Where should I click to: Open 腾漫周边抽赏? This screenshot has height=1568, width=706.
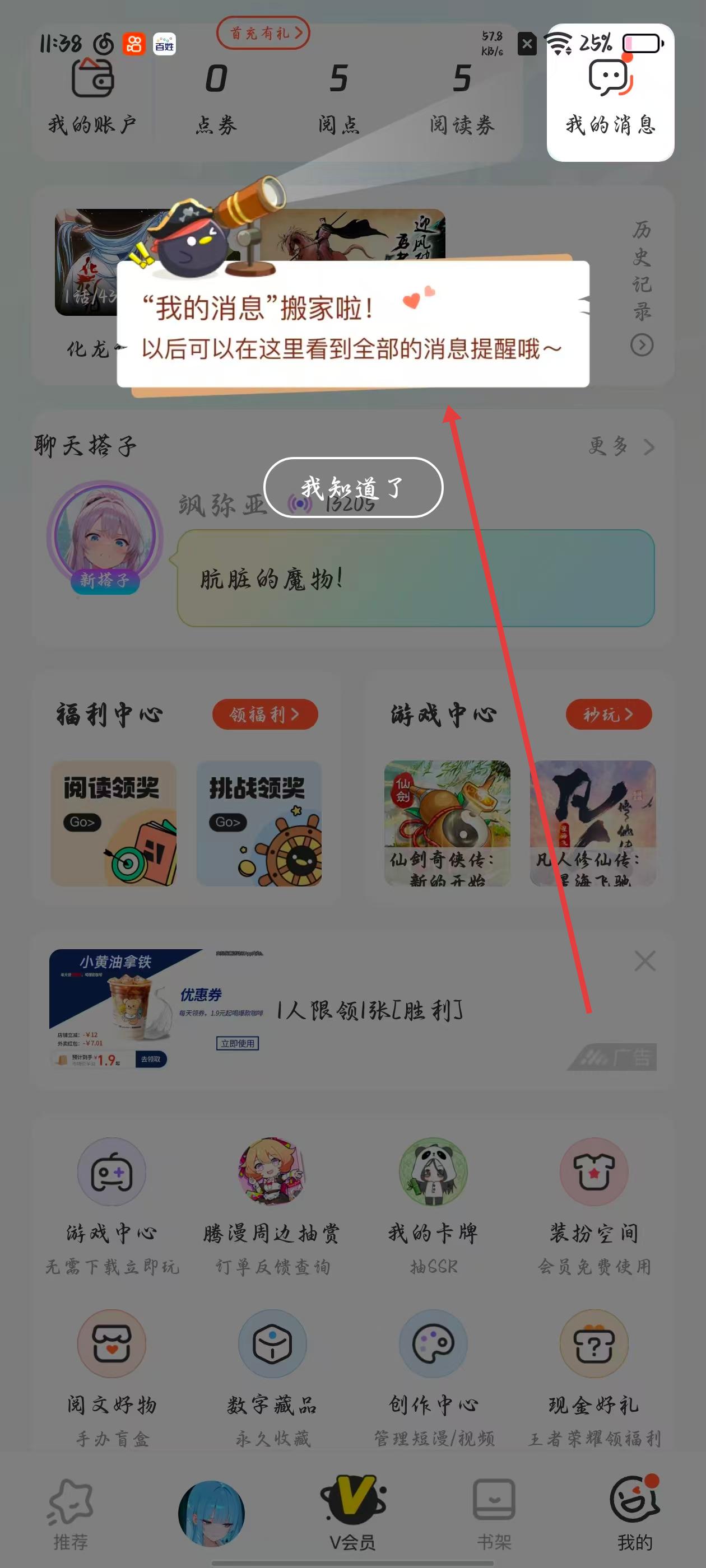[272, 1190]
